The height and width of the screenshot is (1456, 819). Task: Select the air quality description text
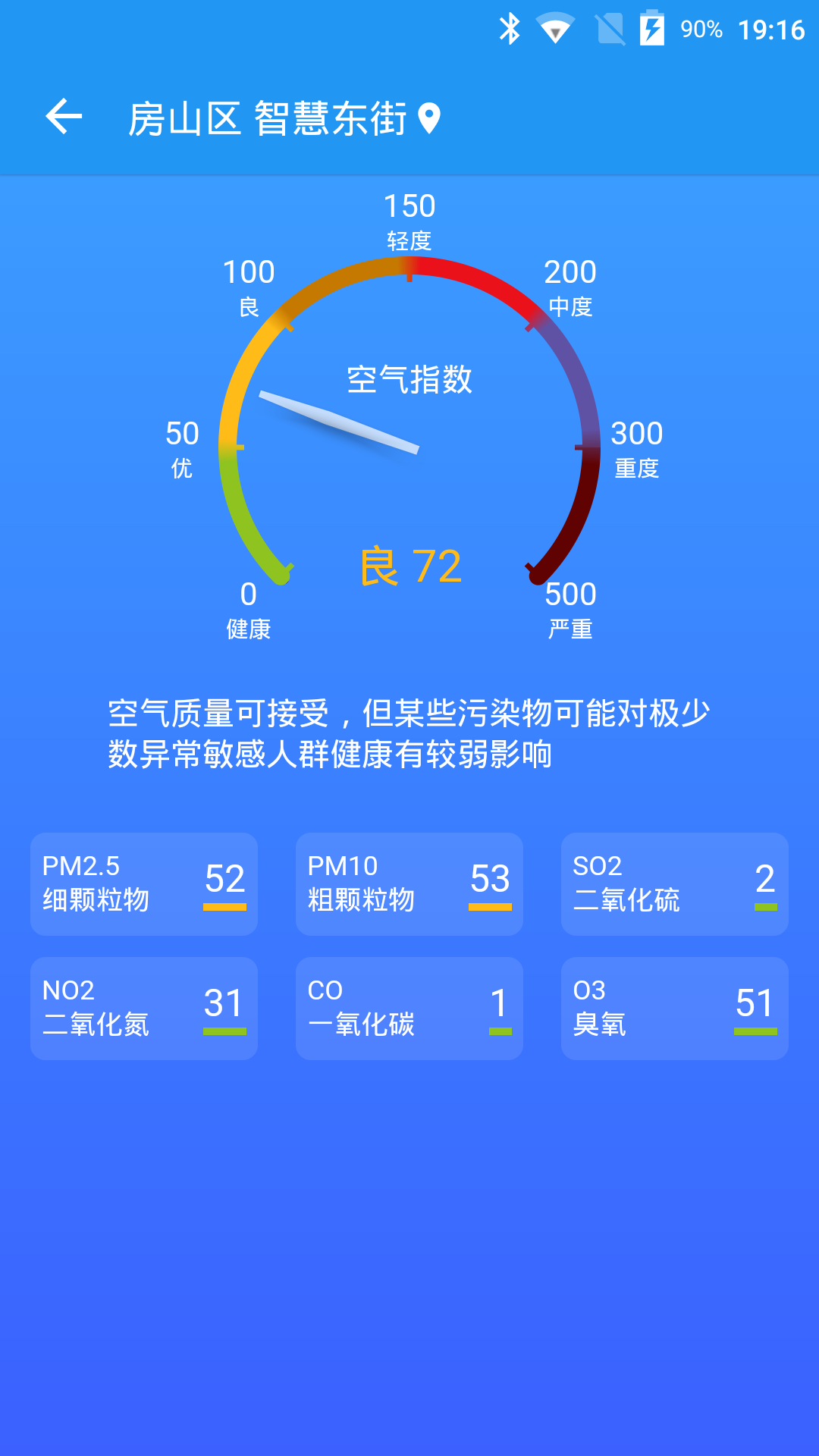coord(409,732)
